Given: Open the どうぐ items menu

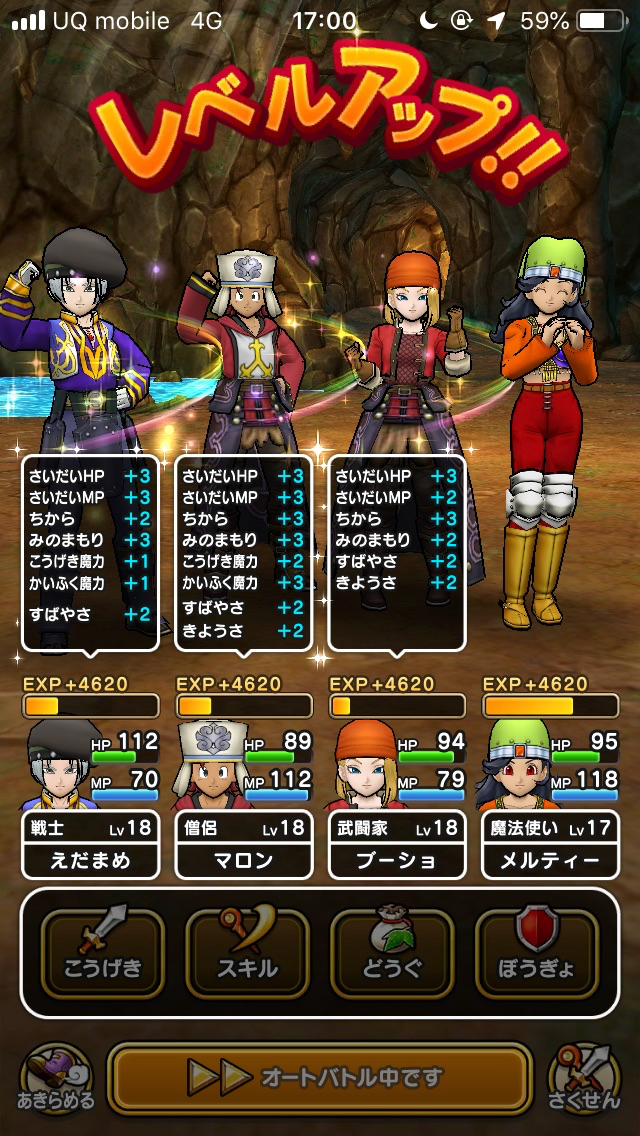Looking at the screenshot, I should click(x=393, y=953).
